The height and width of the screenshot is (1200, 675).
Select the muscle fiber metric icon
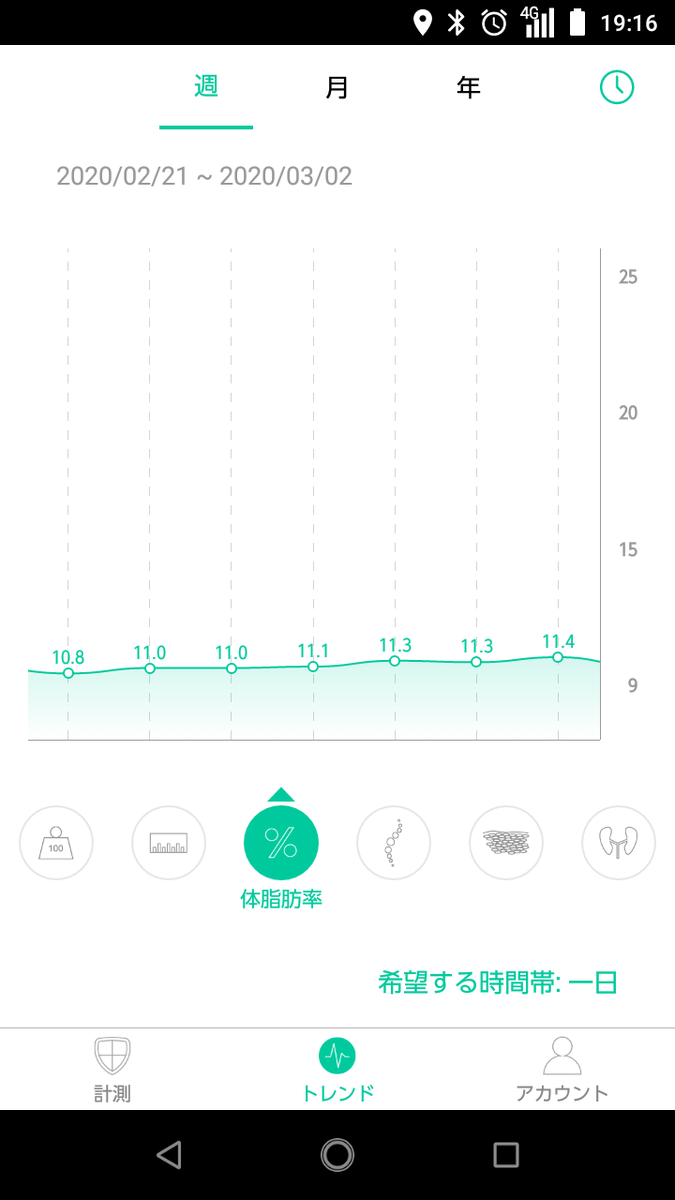(506, 843)
